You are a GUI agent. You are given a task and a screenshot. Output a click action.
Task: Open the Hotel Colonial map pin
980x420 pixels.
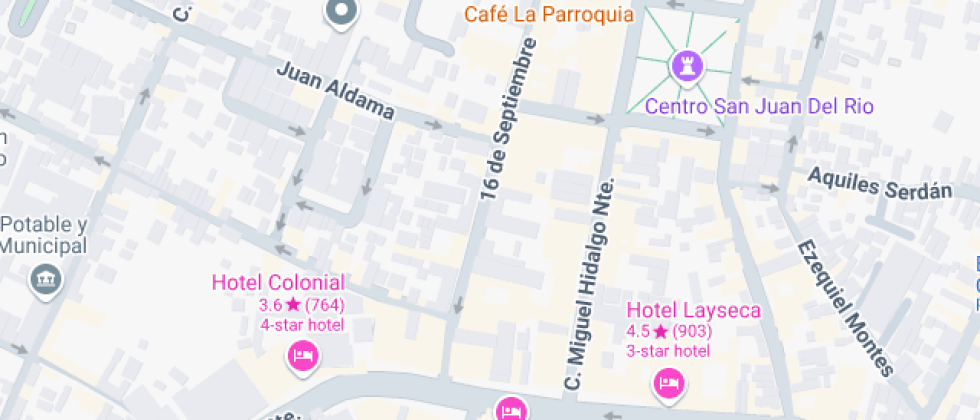(303, 354)
